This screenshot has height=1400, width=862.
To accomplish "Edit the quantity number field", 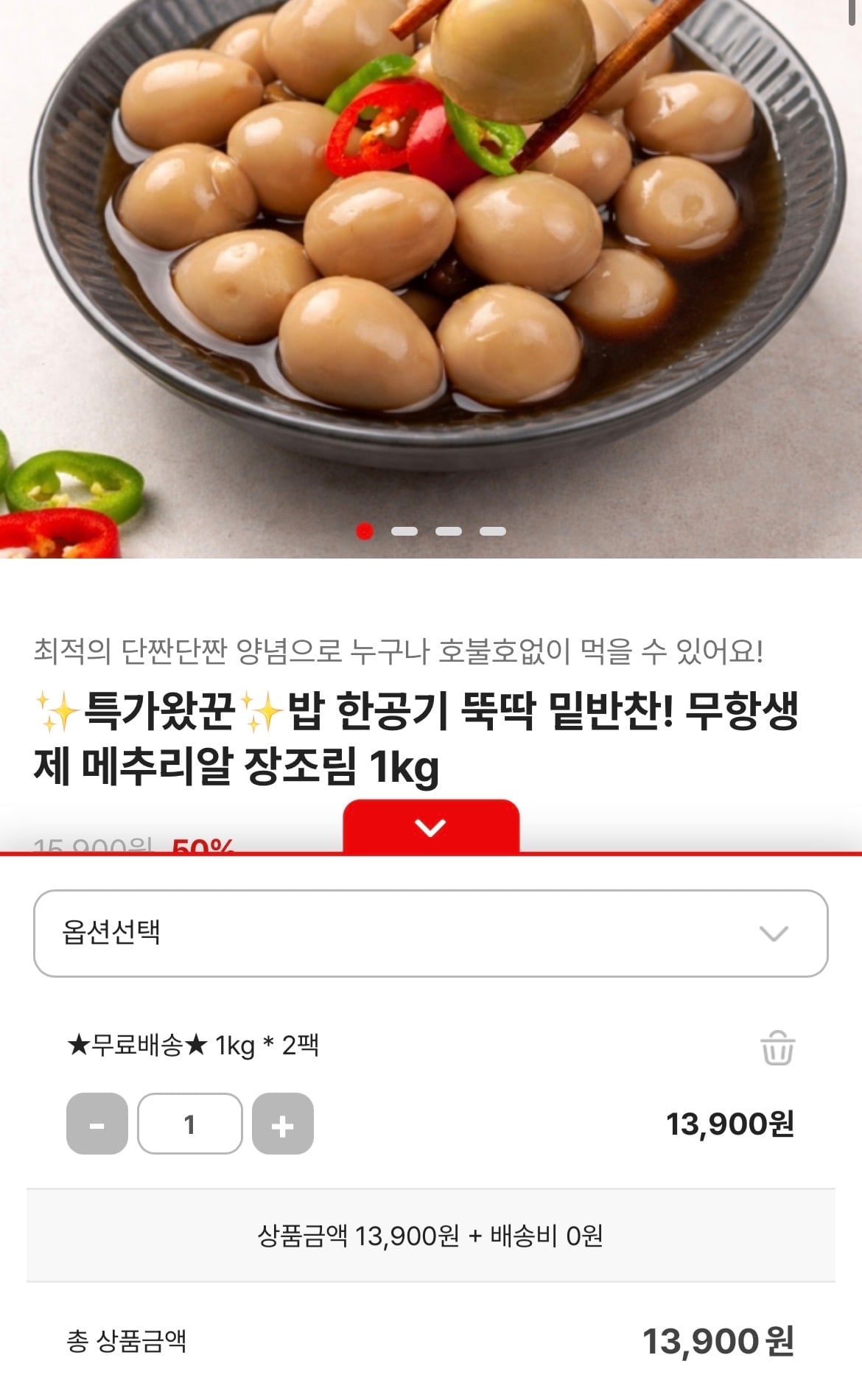I will pyautogui.click(x=190, y=1124).
